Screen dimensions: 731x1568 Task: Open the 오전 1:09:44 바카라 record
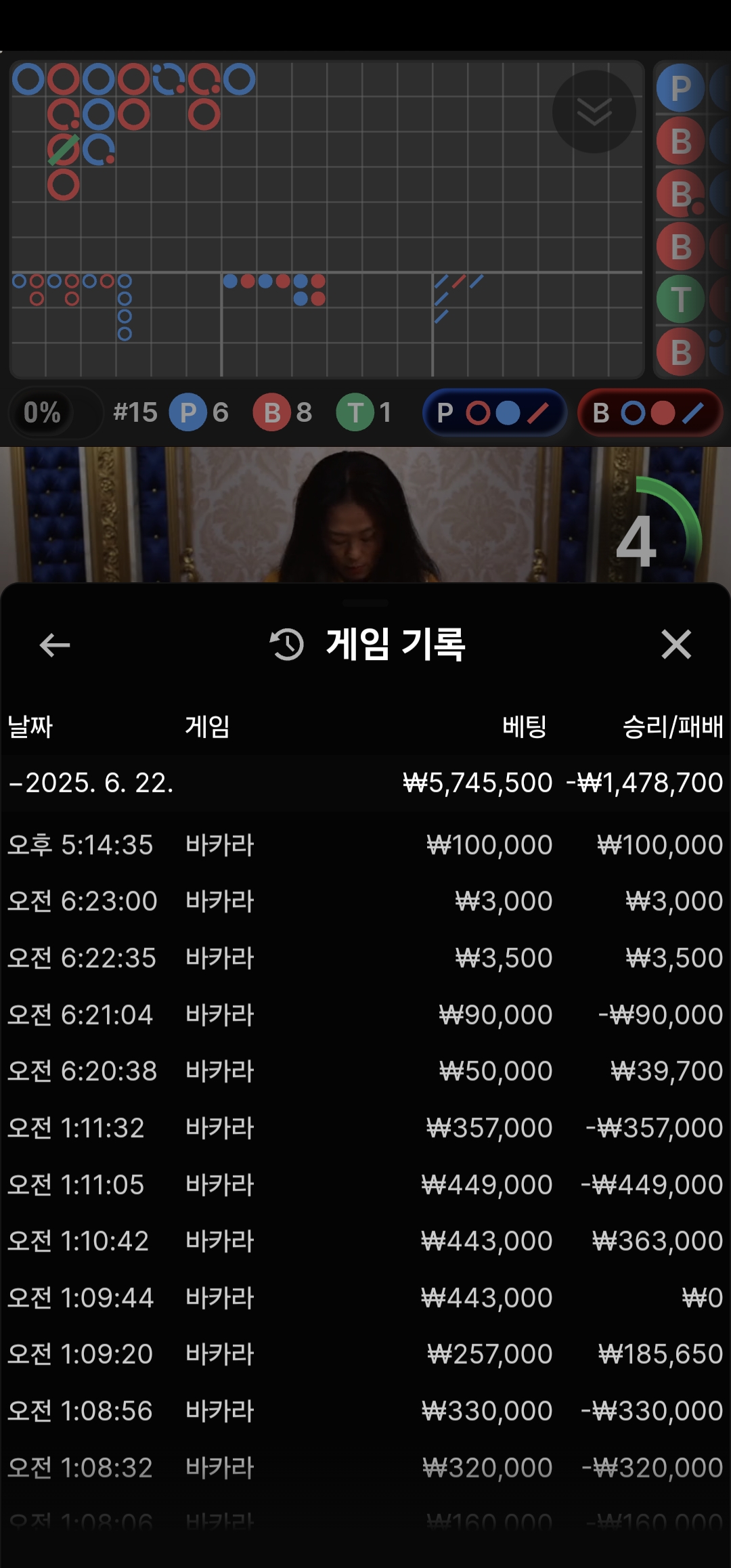pyautogui.click(x=365, y=1298)
